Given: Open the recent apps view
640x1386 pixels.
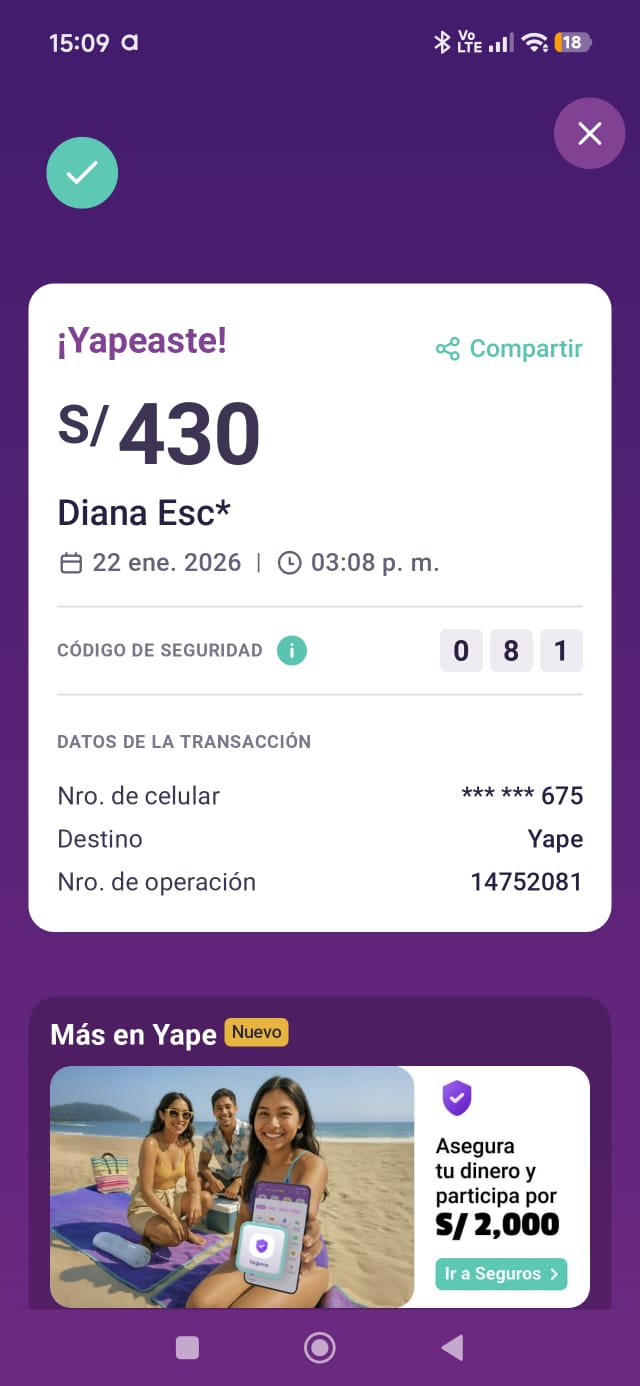Looking at the screenshot, I should click(x=187, y=1348).
